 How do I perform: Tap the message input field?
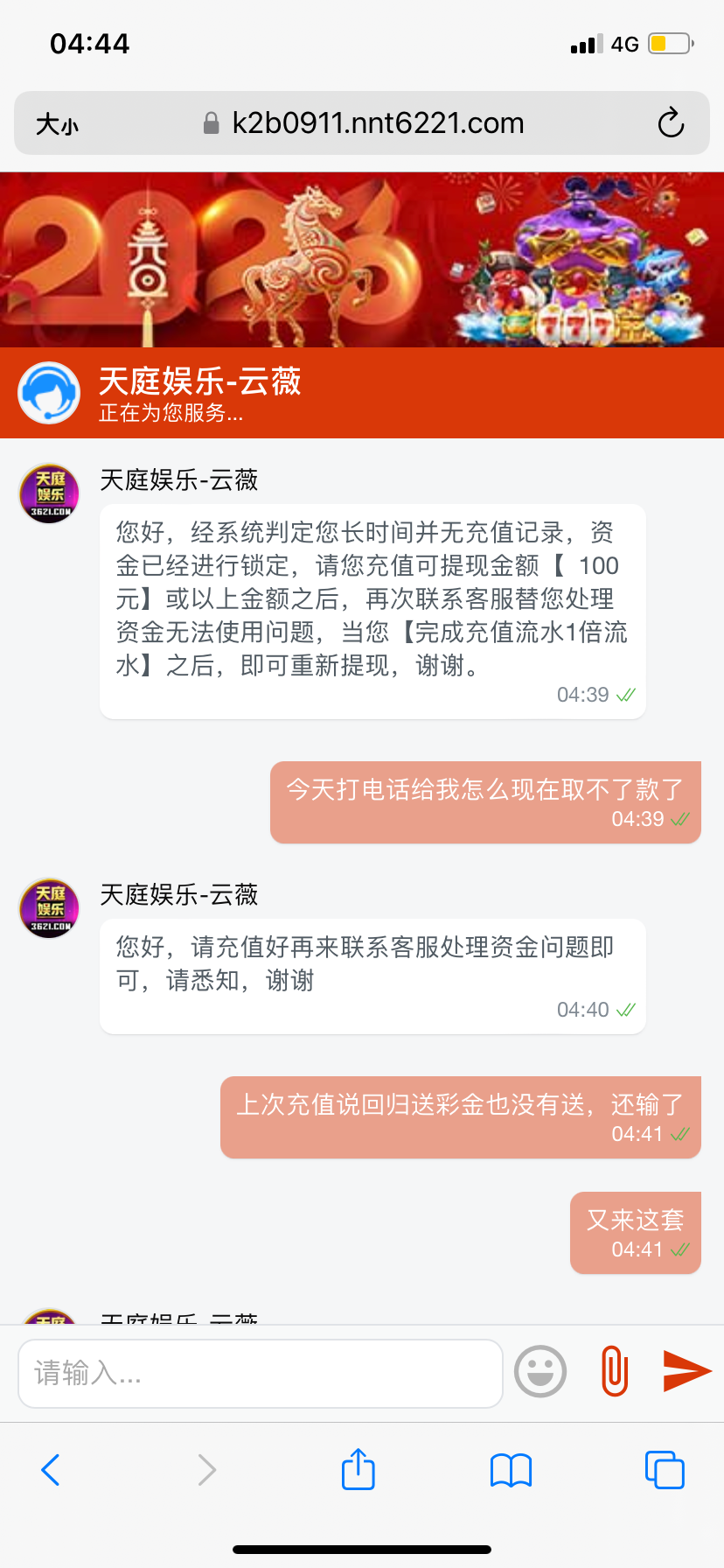coord(260,1373)
